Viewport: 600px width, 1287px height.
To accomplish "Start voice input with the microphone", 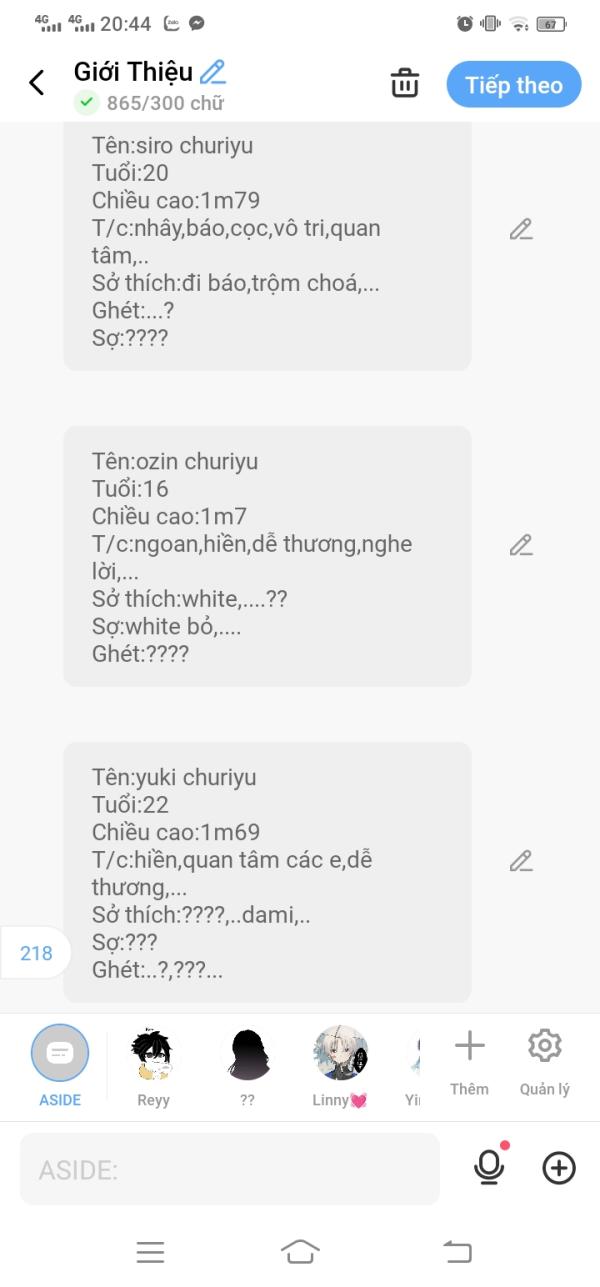I will click(489, 1168).
